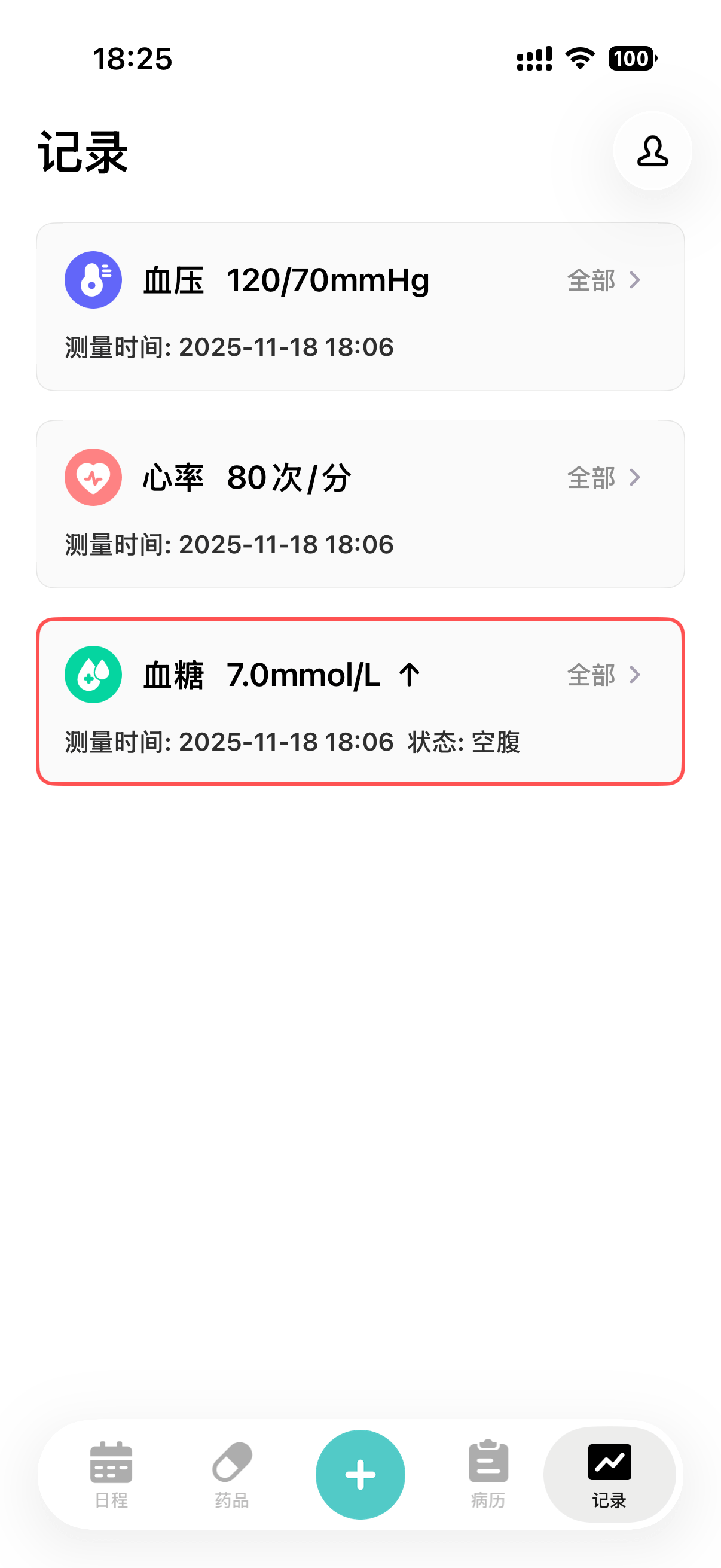Image resolution: width=721 pixels, height=1568 pixels.
Task: View all 心率 heart rate records
Action: [x=604, y=478]
